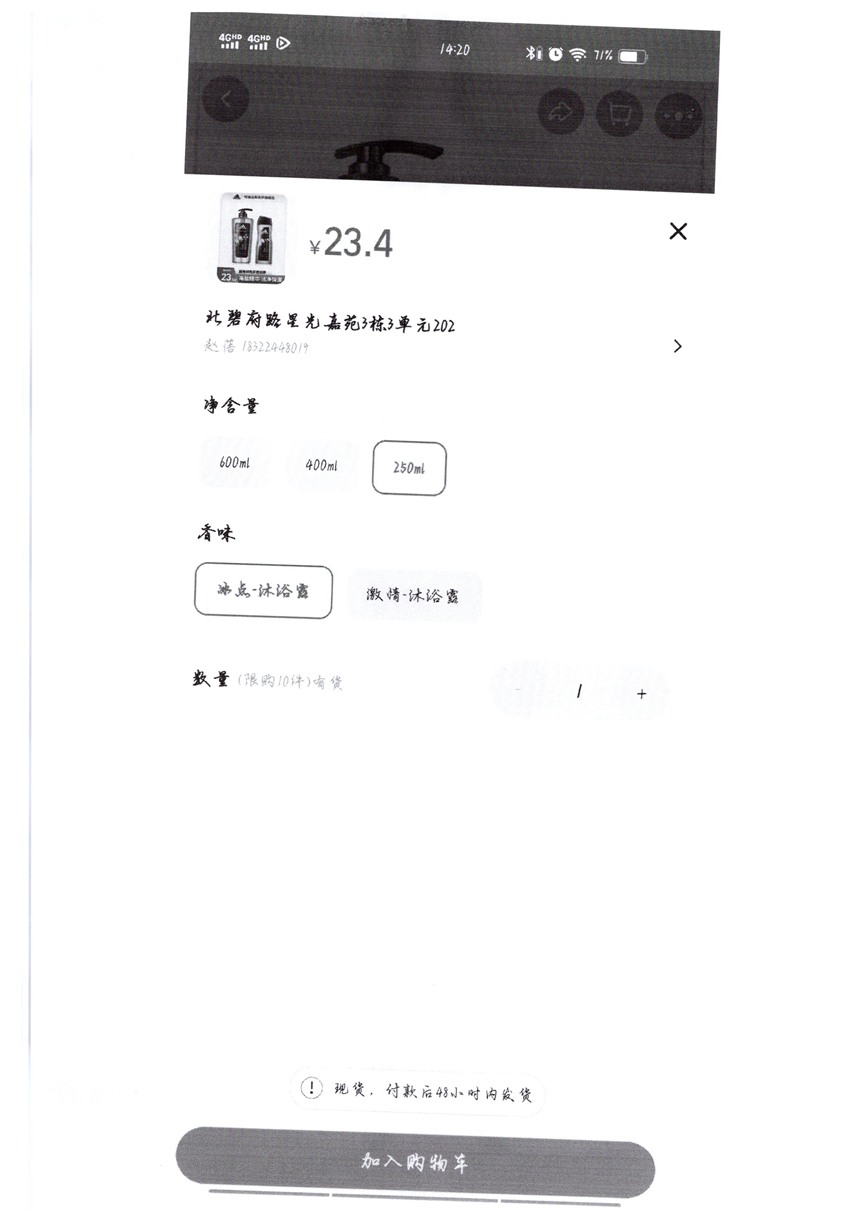Close the product options sheet
860x1222 pixels.
(678, 232)
